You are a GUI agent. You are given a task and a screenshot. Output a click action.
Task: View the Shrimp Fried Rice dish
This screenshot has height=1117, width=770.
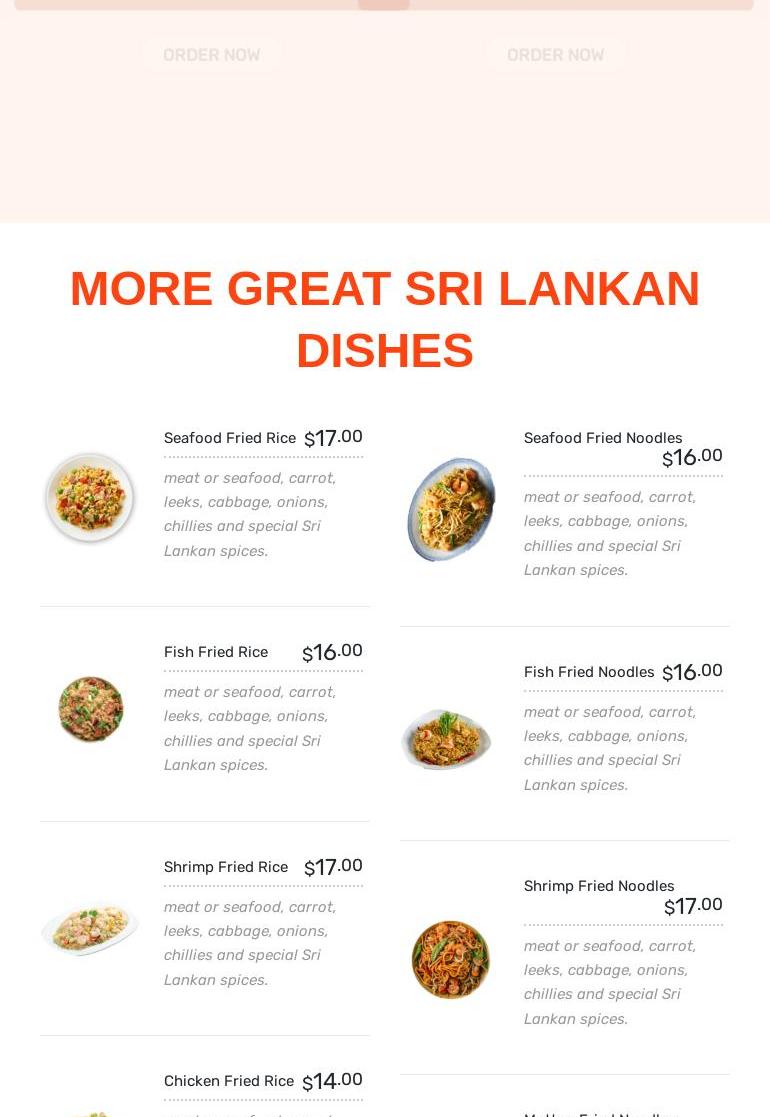pos(226,867)
